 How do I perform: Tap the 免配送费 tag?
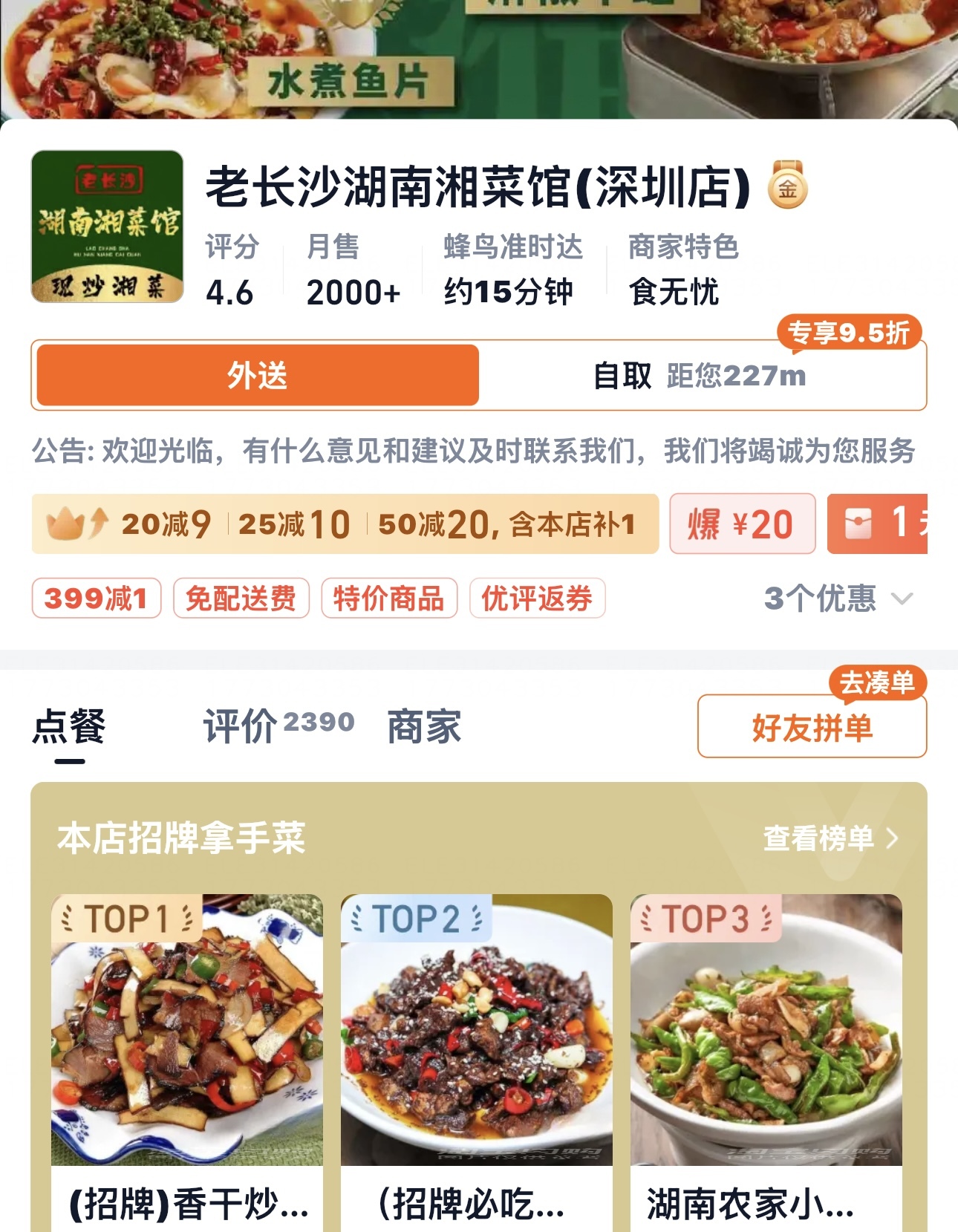pyautogui.click(x=241, y=599)
